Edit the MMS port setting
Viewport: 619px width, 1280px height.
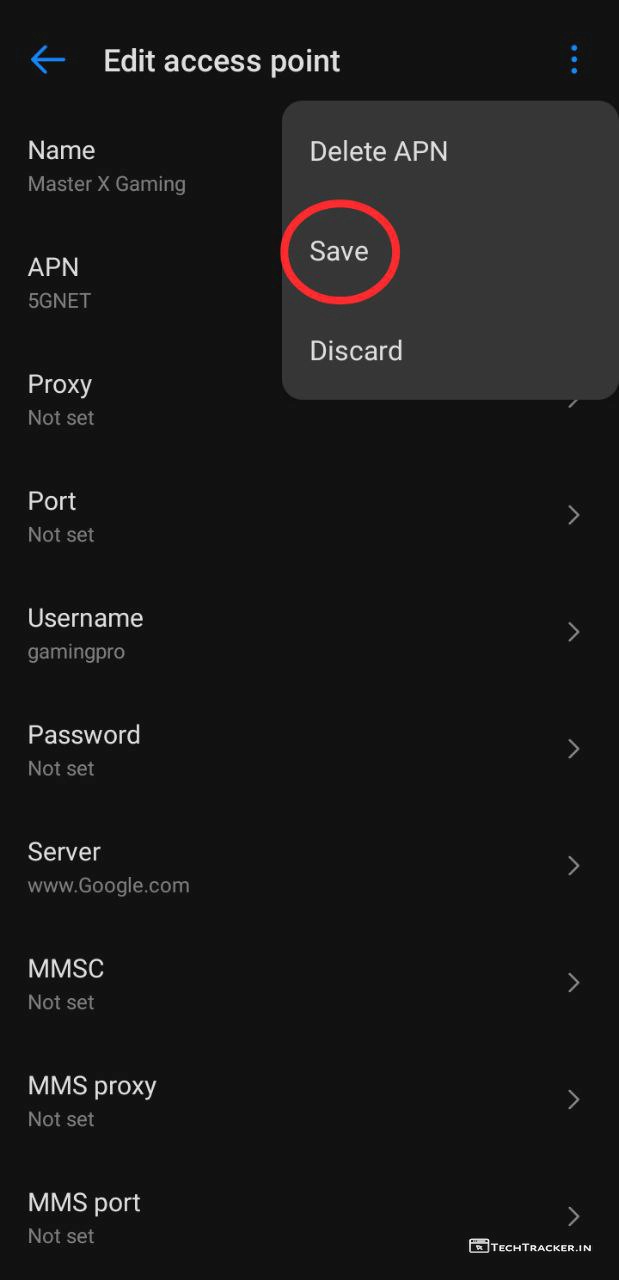pyautogui.click(x=300, y=1218)
